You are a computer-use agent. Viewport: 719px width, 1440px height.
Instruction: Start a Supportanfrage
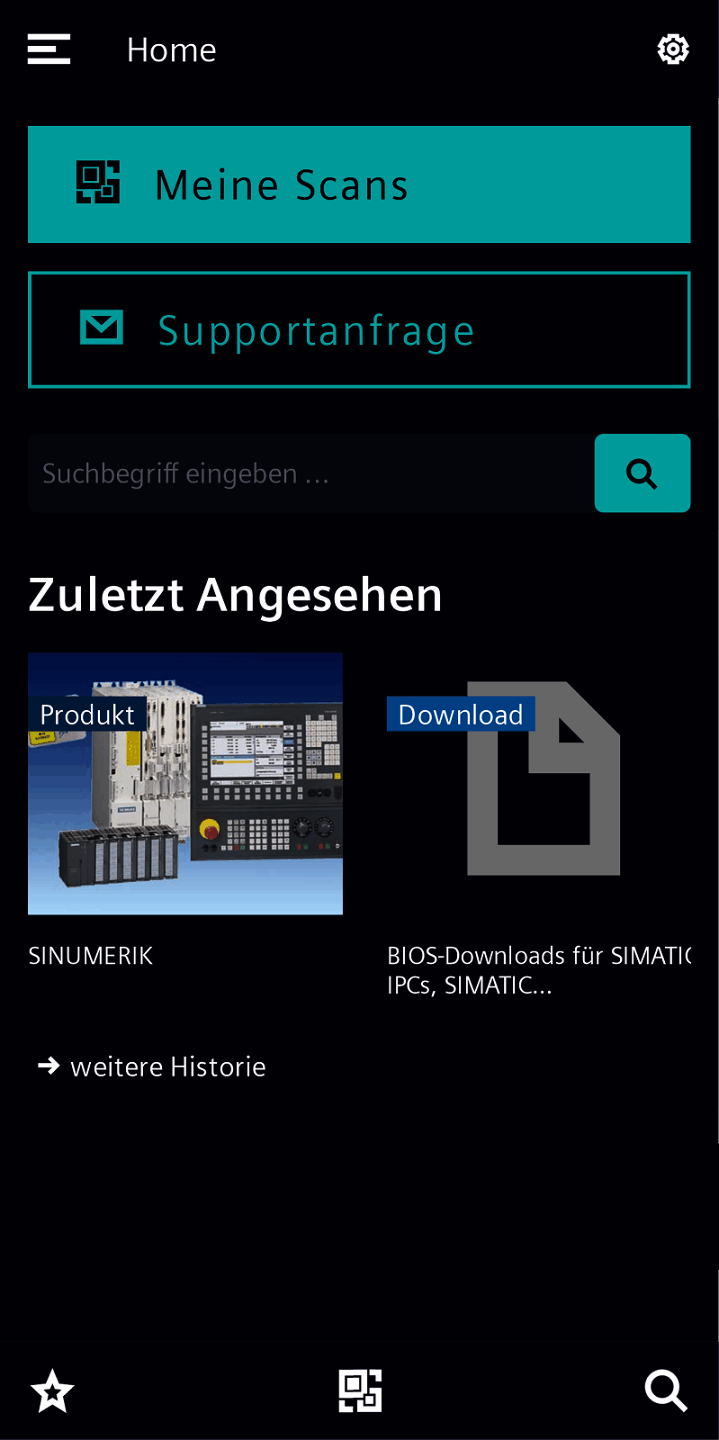359,330
